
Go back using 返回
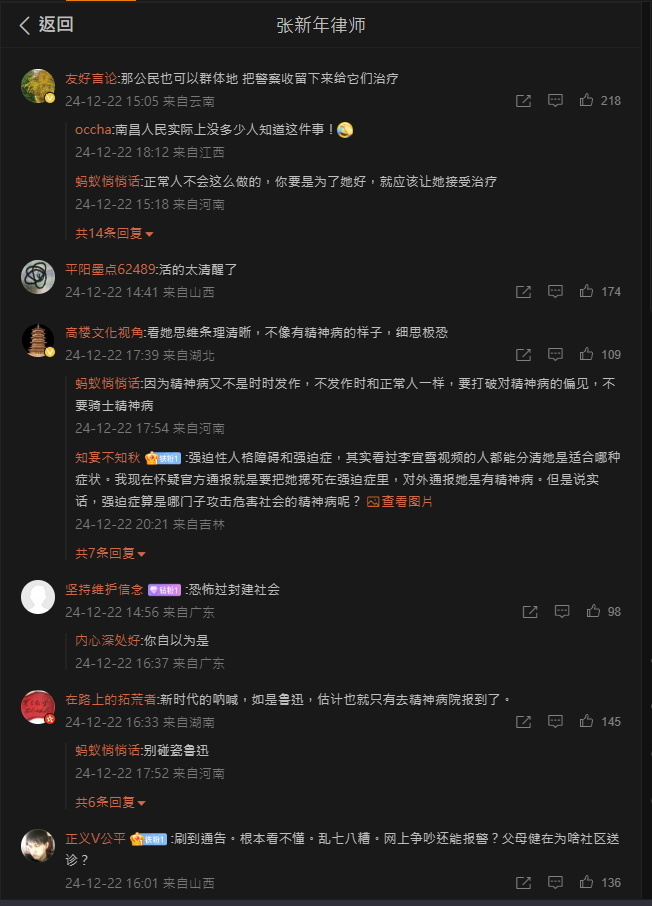pyautogui.click(x=47, y=25)
